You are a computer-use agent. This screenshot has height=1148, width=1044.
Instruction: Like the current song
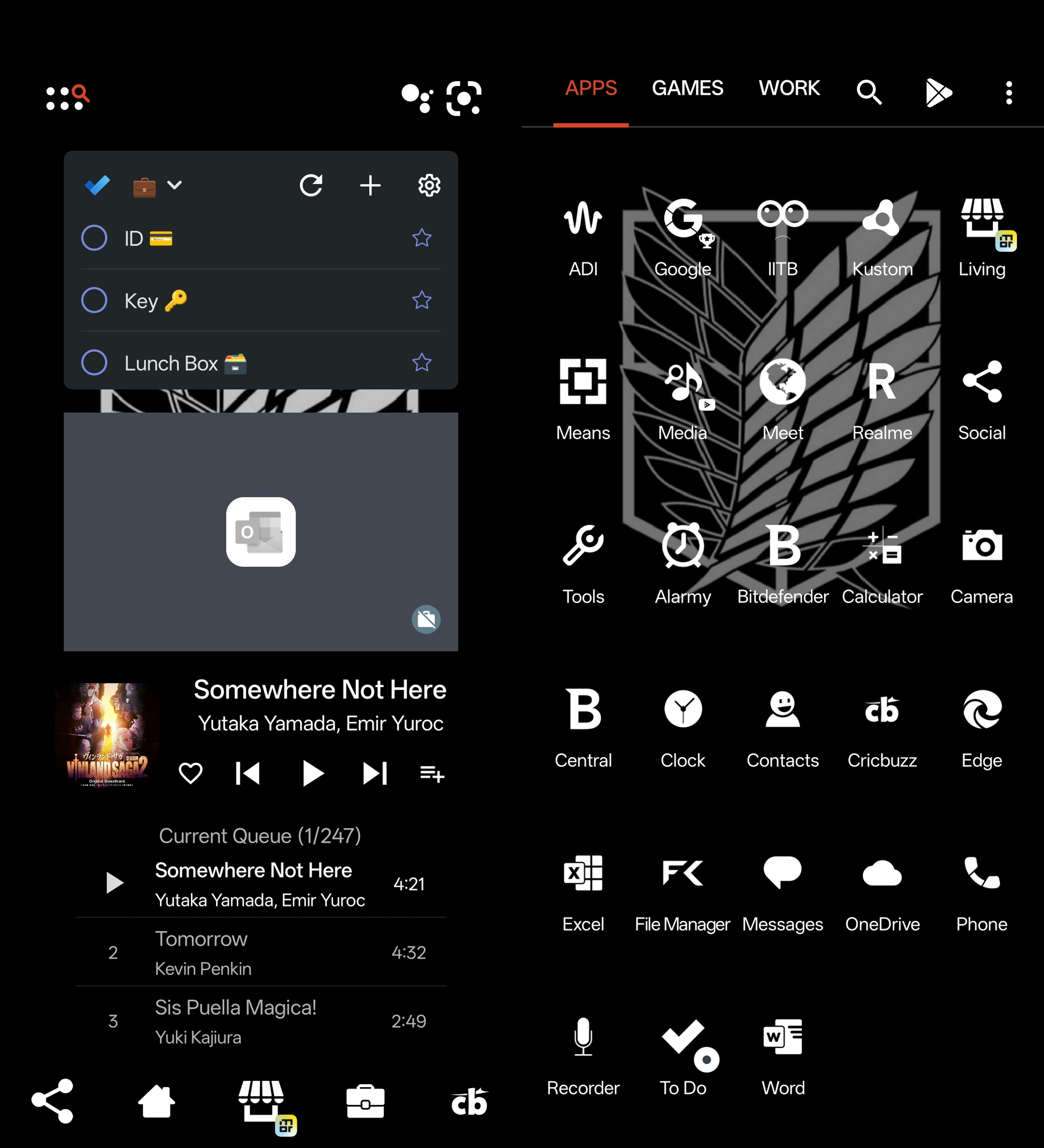190,773
